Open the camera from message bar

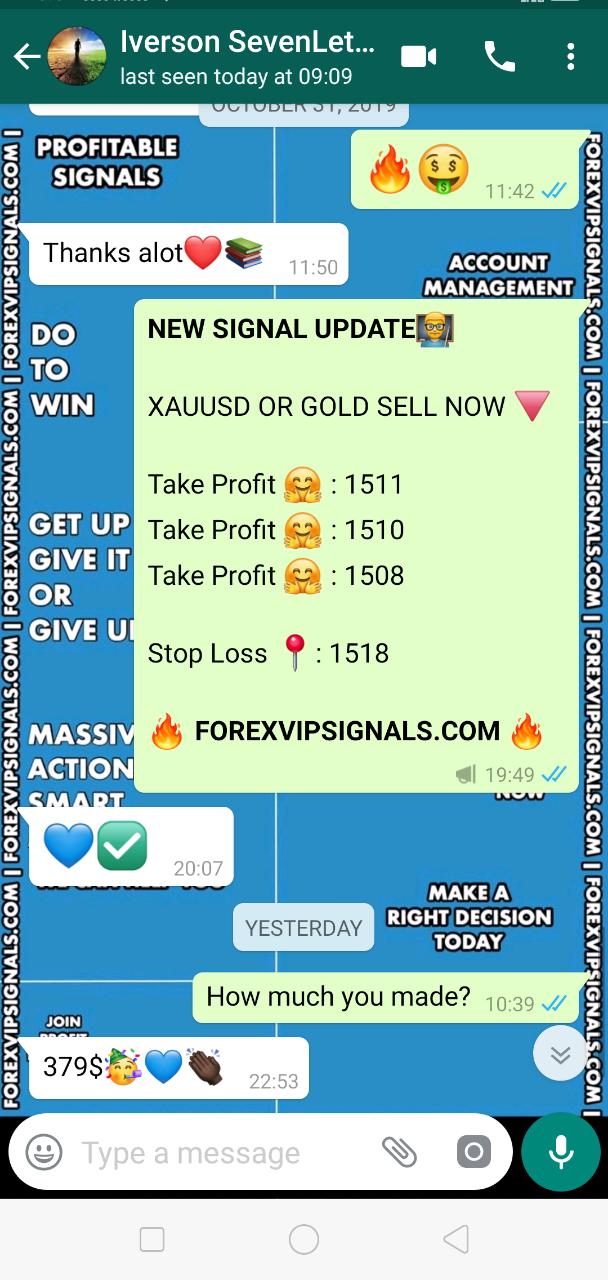474,1152
